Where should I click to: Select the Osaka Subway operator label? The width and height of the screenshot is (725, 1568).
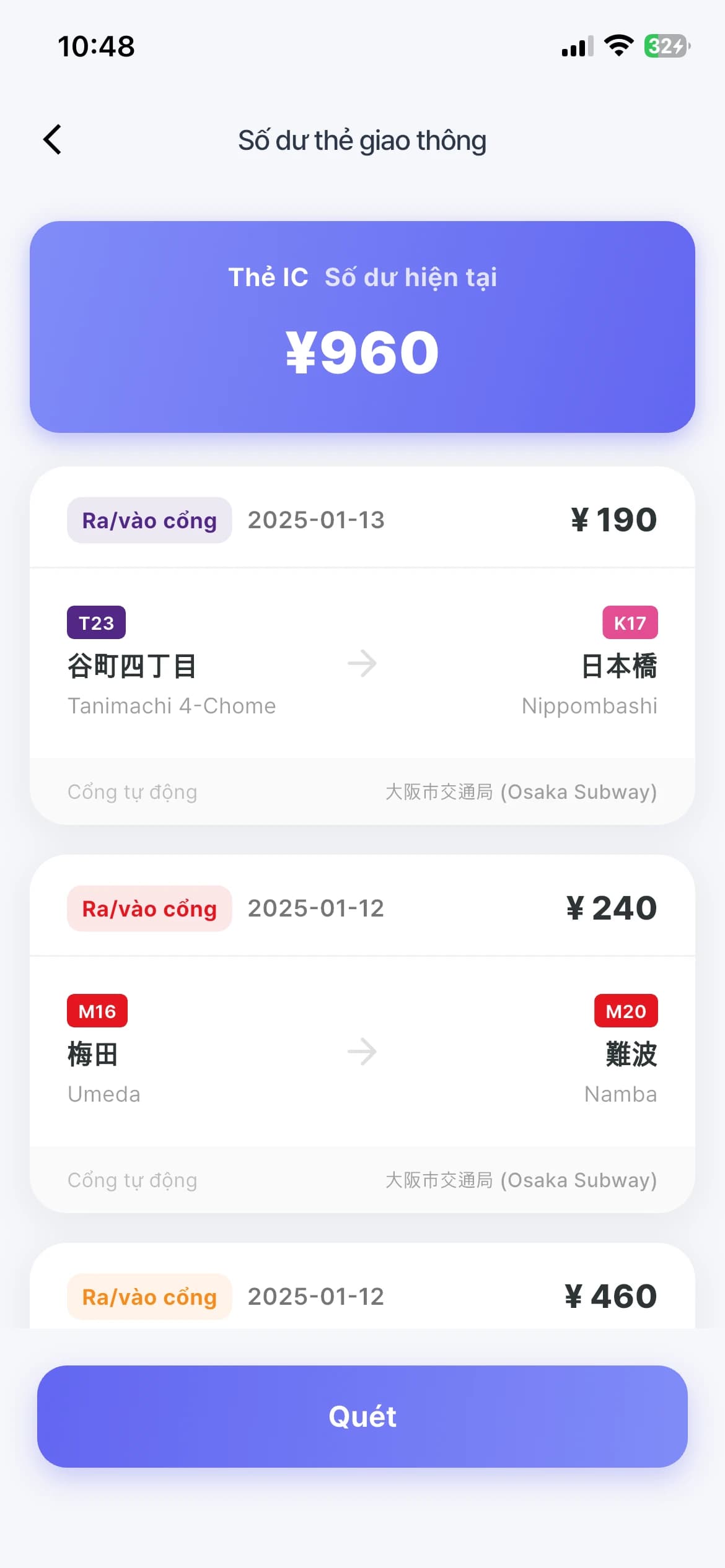click(521, 791)
